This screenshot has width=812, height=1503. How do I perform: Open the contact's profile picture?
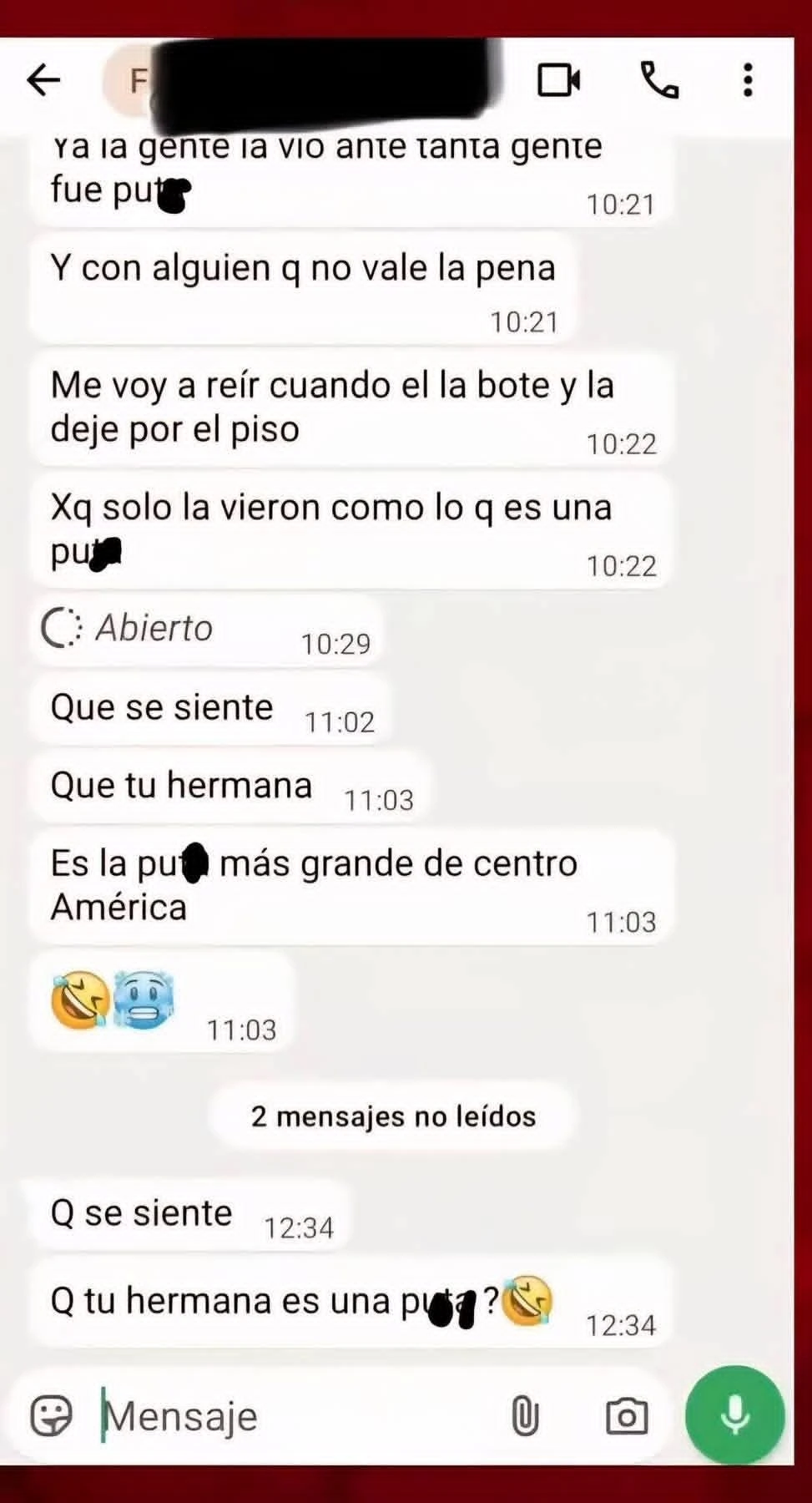click(x=131, y=80)
